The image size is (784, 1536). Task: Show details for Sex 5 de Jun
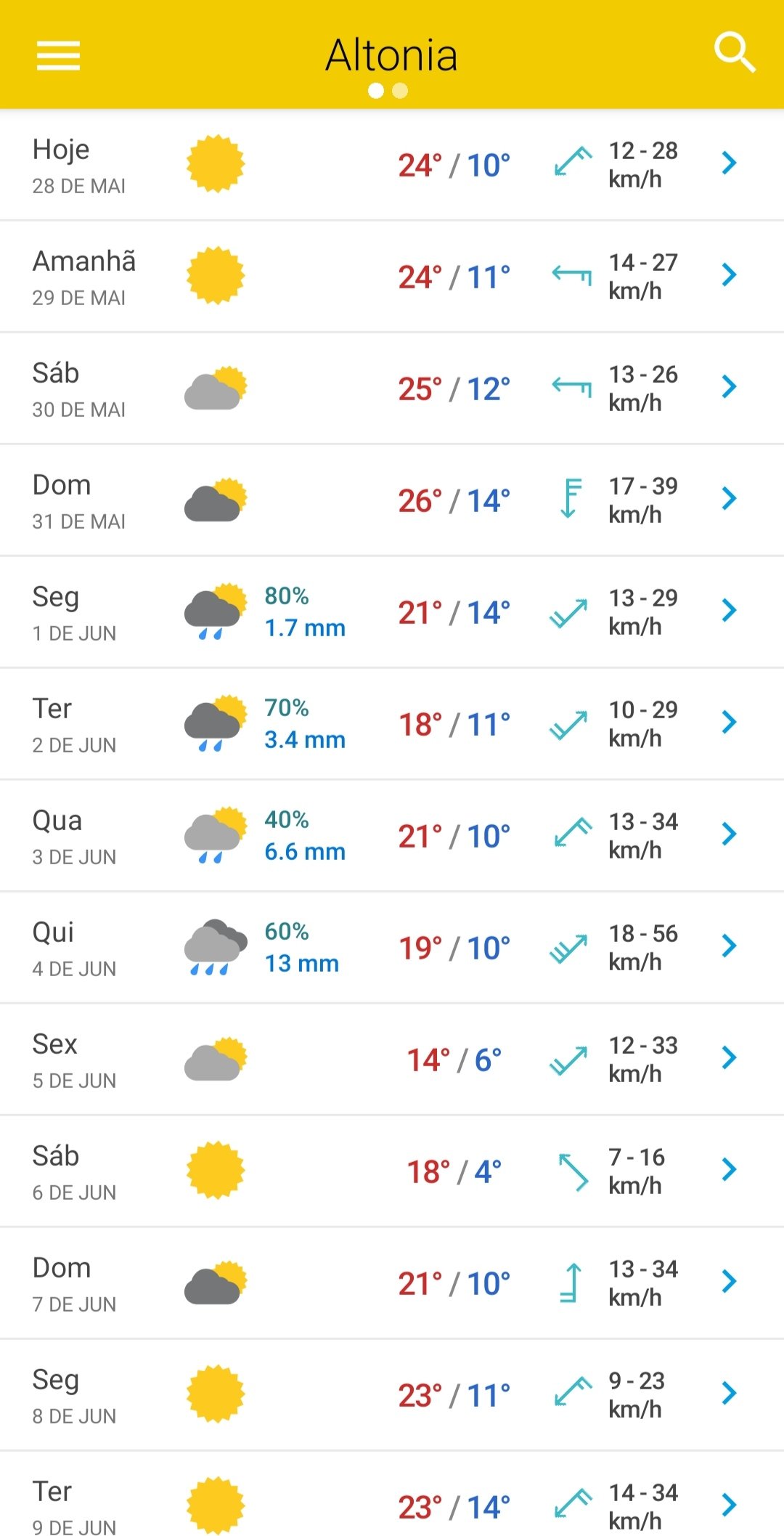[x=392, y=1059]
